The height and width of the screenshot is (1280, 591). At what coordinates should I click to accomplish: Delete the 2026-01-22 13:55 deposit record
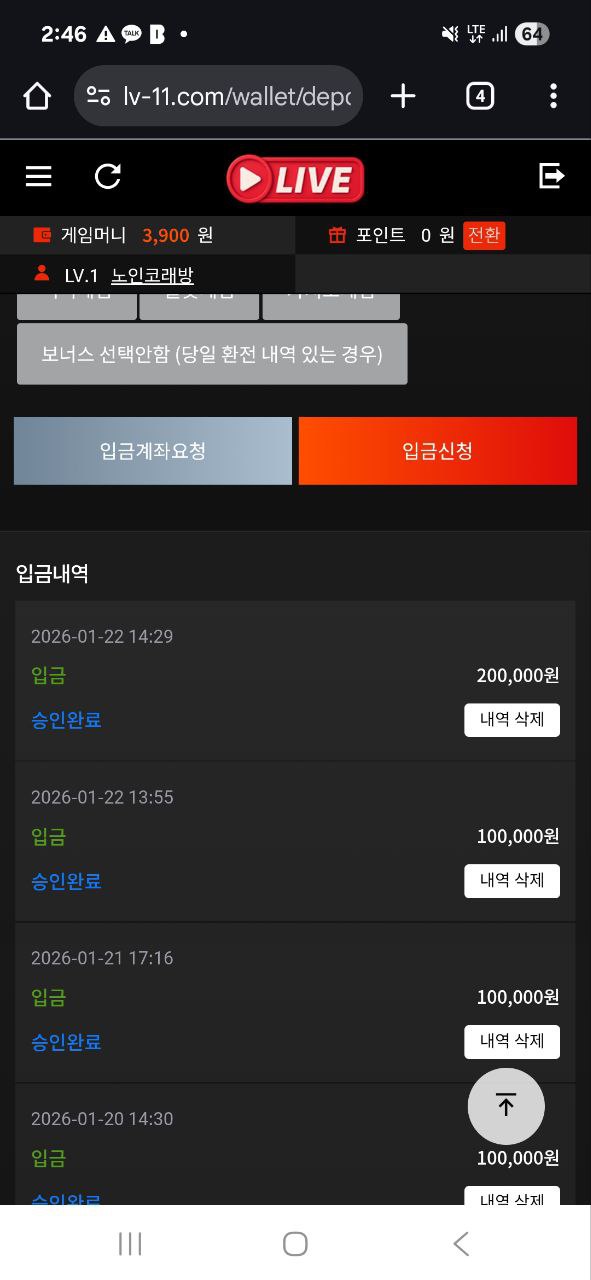click(x=512, y=881)
